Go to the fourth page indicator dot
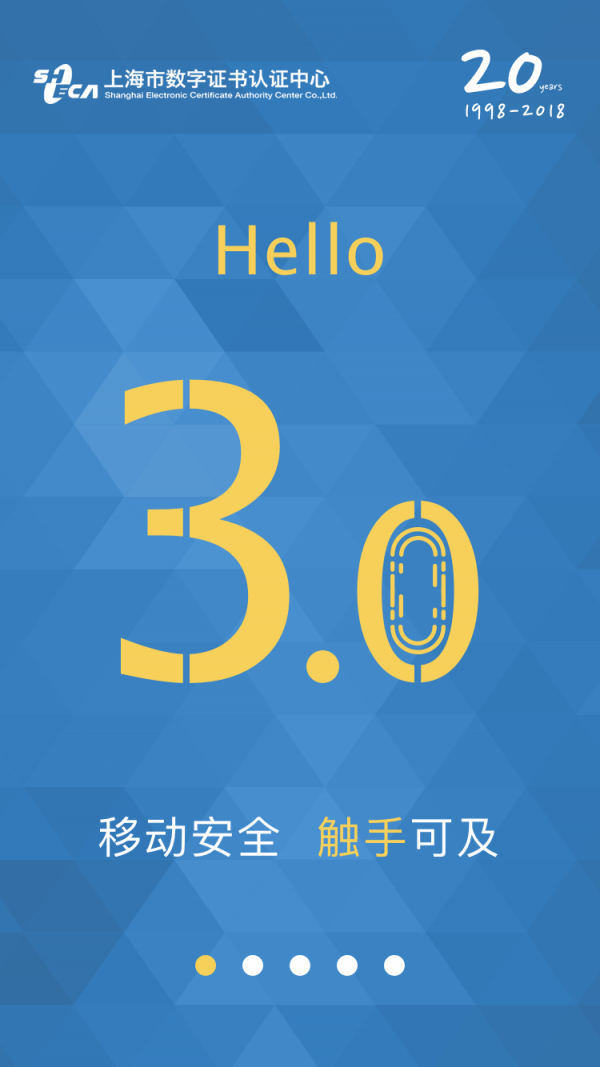Viewport: 600px width, 1067px height. pyautogui.click(x=347, y=965)
